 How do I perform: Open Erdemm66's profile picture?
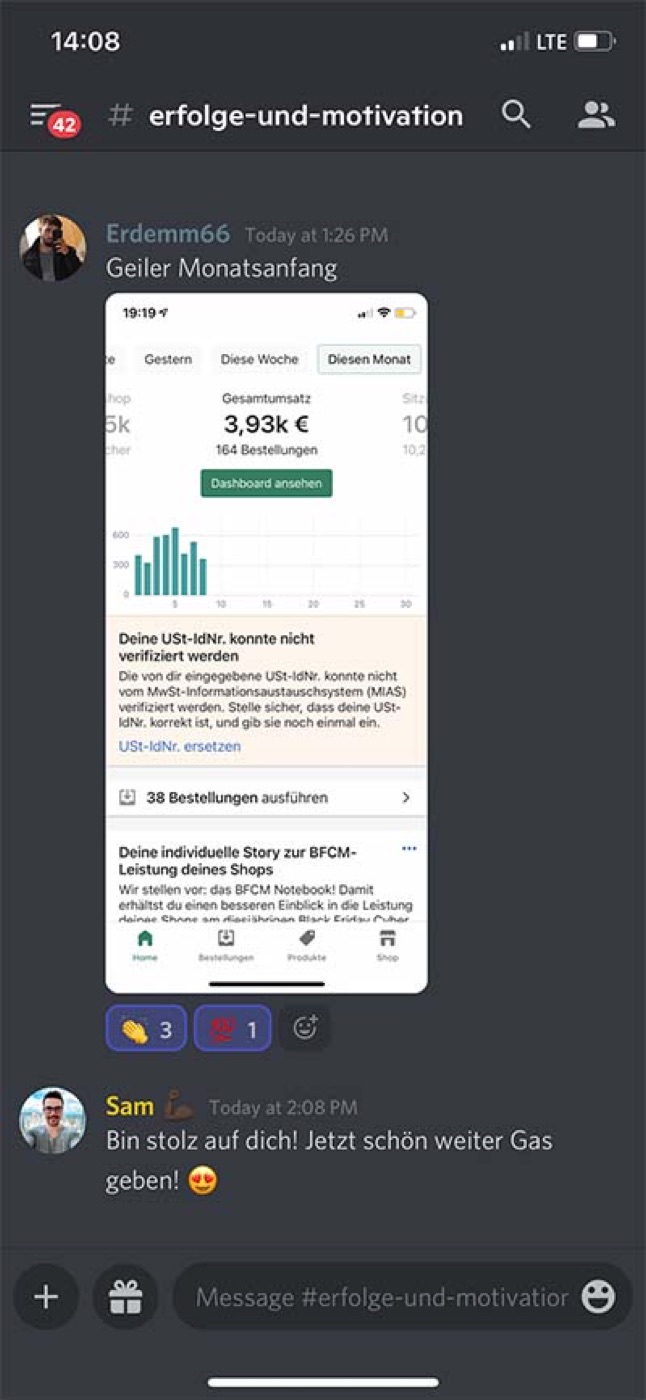[53, 248]
